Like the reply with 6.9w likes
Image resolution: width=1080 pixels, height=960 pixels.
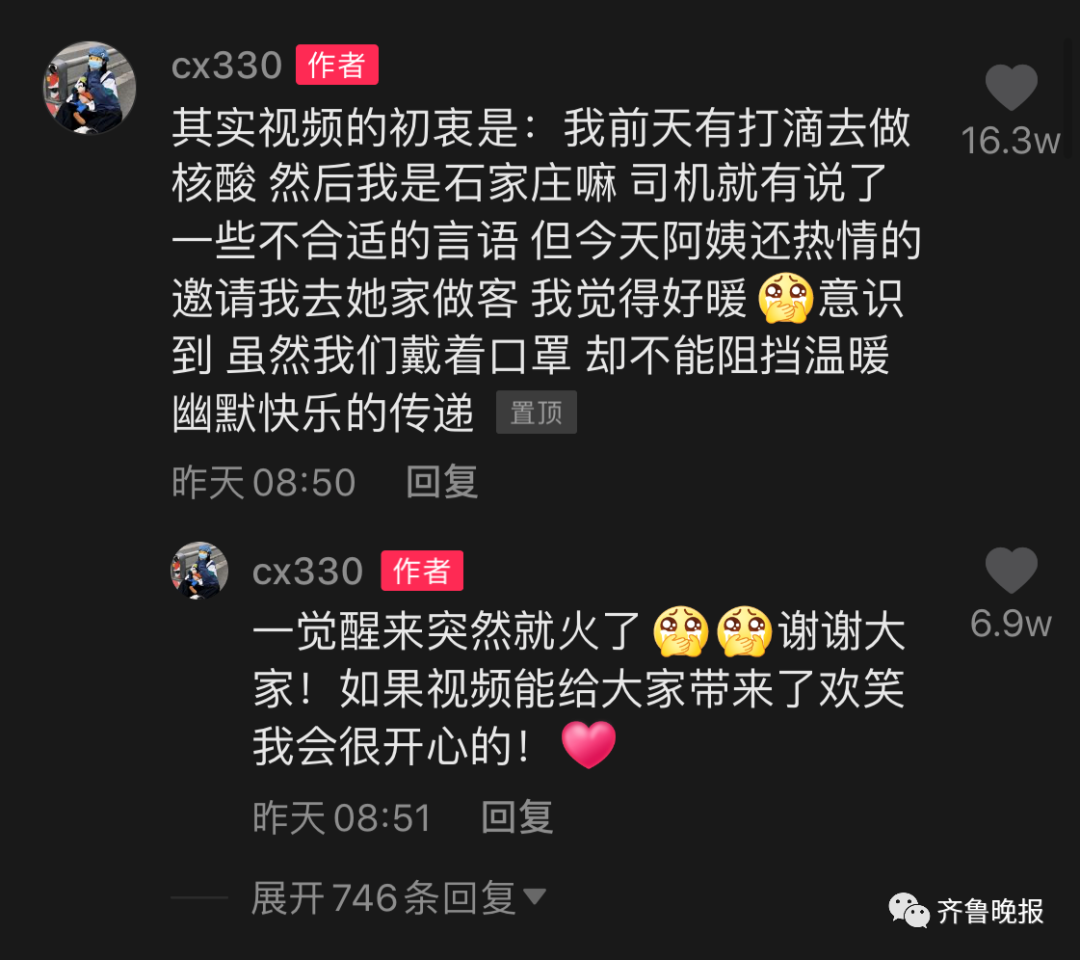1011,572
